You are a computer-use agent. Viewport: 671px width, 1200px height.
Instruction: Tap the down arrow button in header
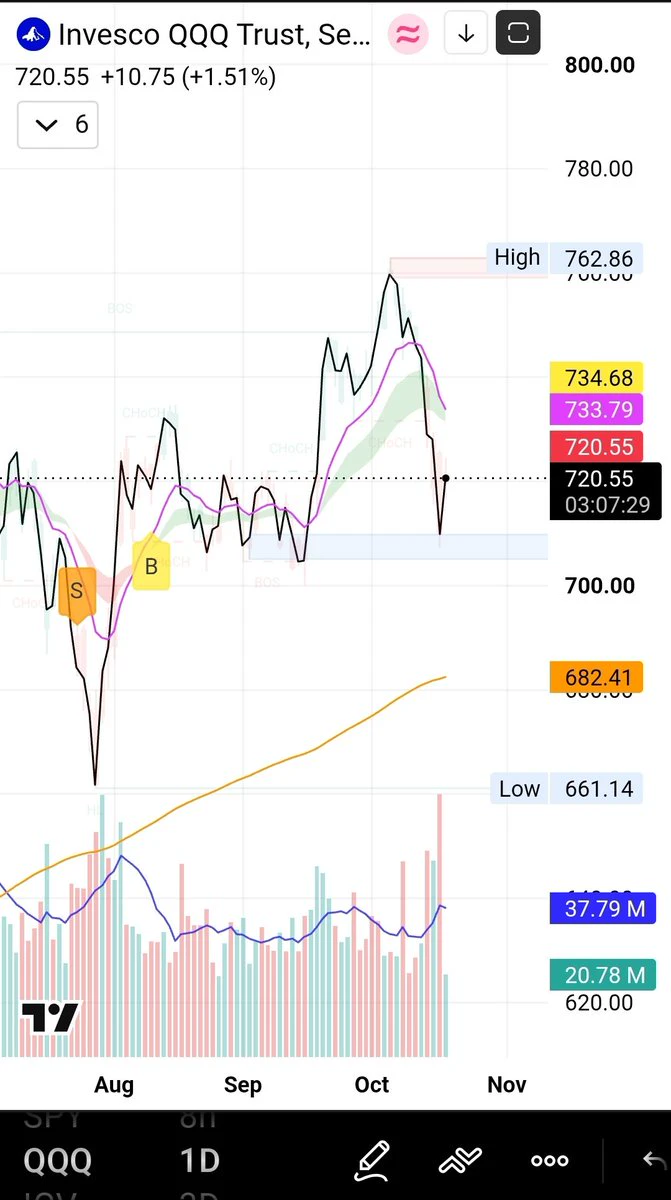(x=466, y=34)
